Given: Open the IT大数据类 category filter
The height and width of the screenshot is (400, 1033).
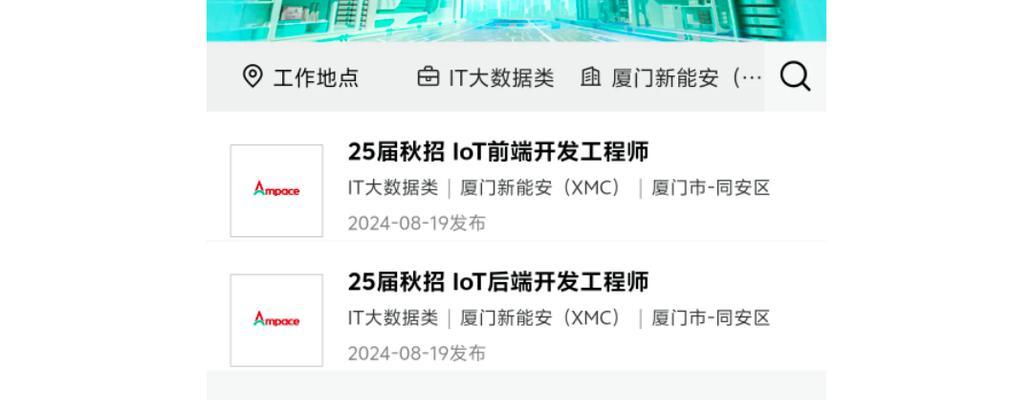Looking at the screenshot, I should tap(486, 78).
